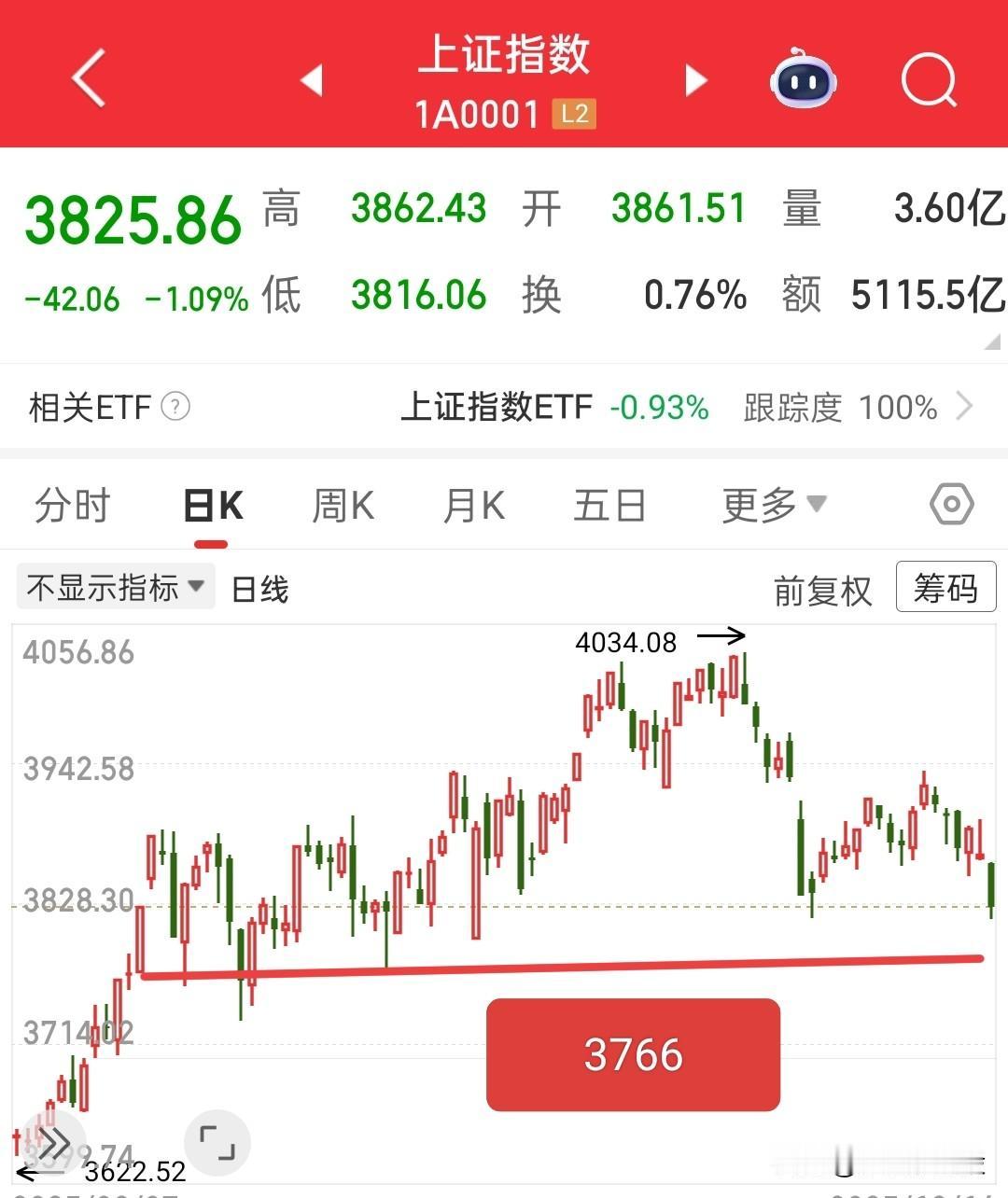This screenshot has width=1008, height=1198.
Task: Tap the double-chevron jump icon at chart bottom-left
Action: (x=53, y=1140)
